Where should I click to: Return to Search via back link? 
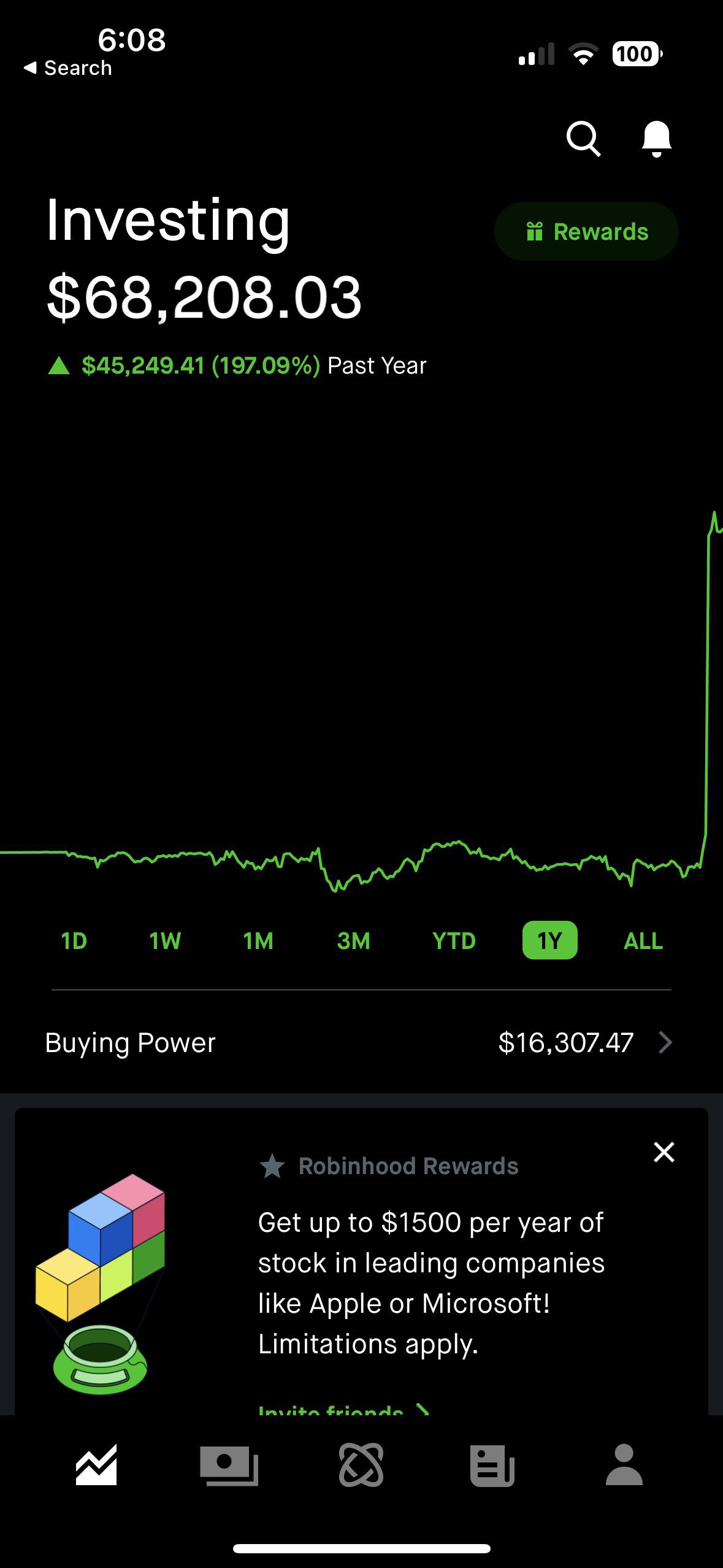pos(68,68)
